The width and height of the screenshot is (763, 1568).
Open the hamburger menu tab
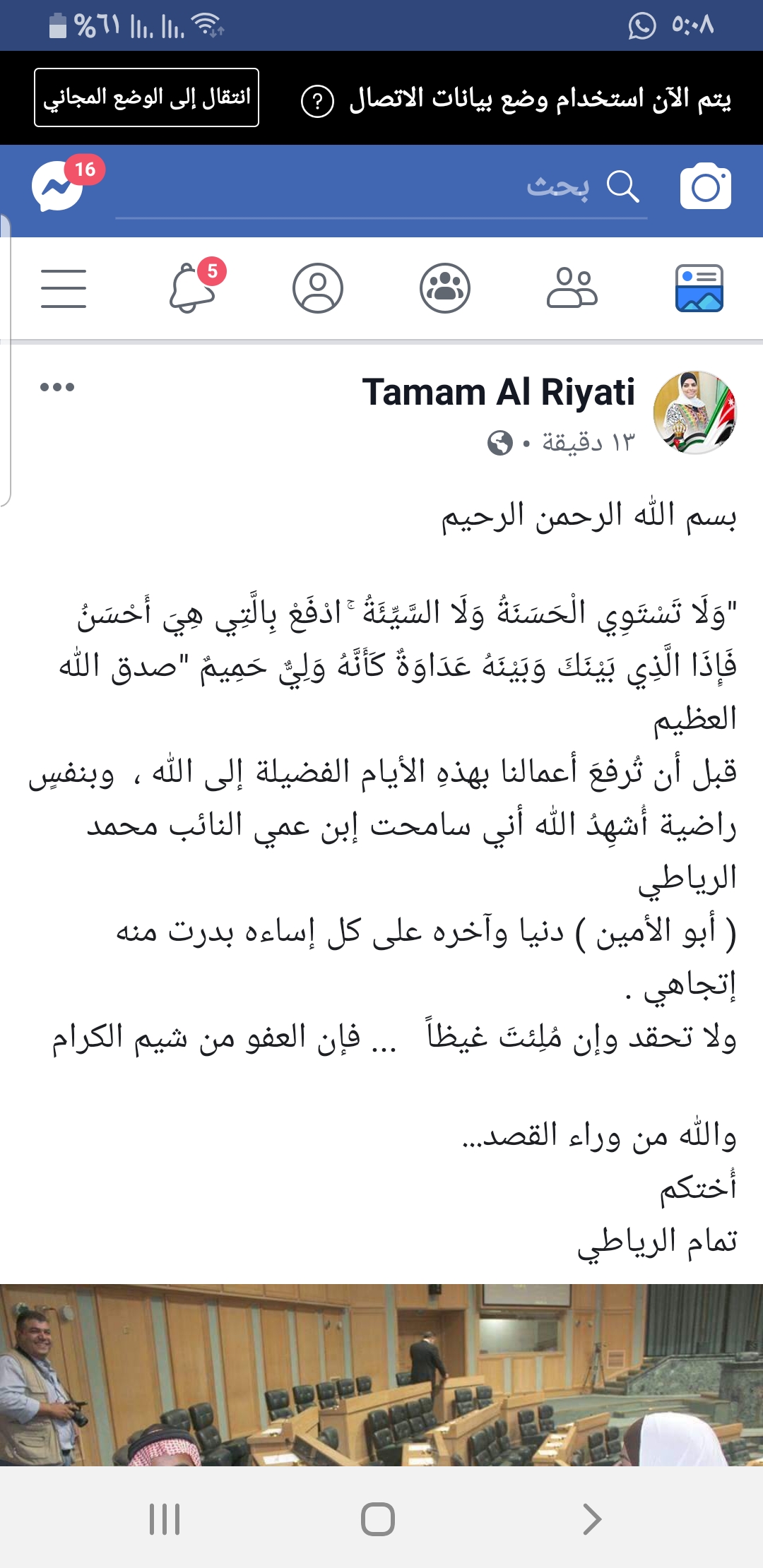[64, 288]
